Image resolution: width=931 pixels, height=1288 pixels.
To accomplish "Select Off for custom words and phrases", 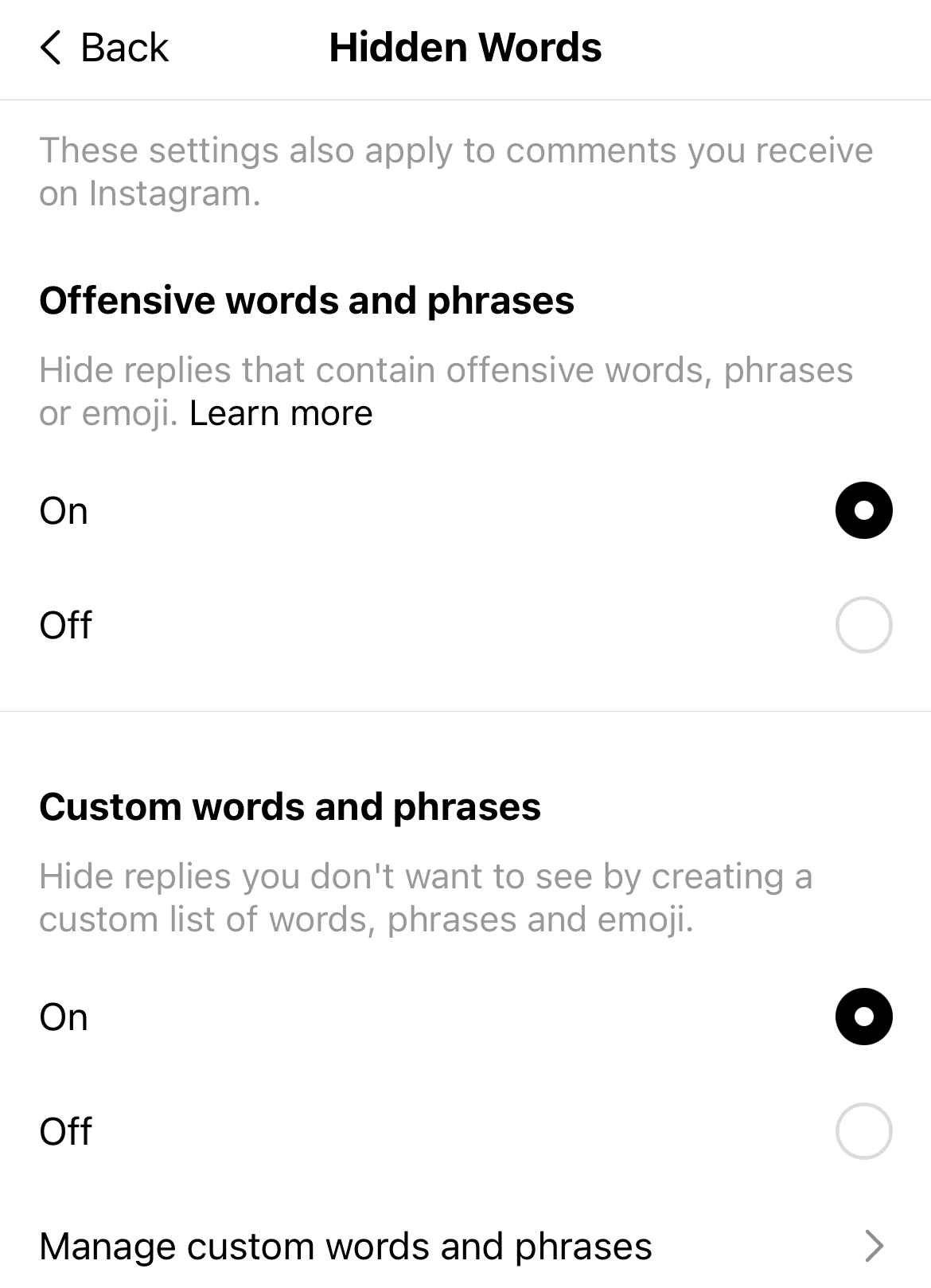I will [x=863, y=1131].
